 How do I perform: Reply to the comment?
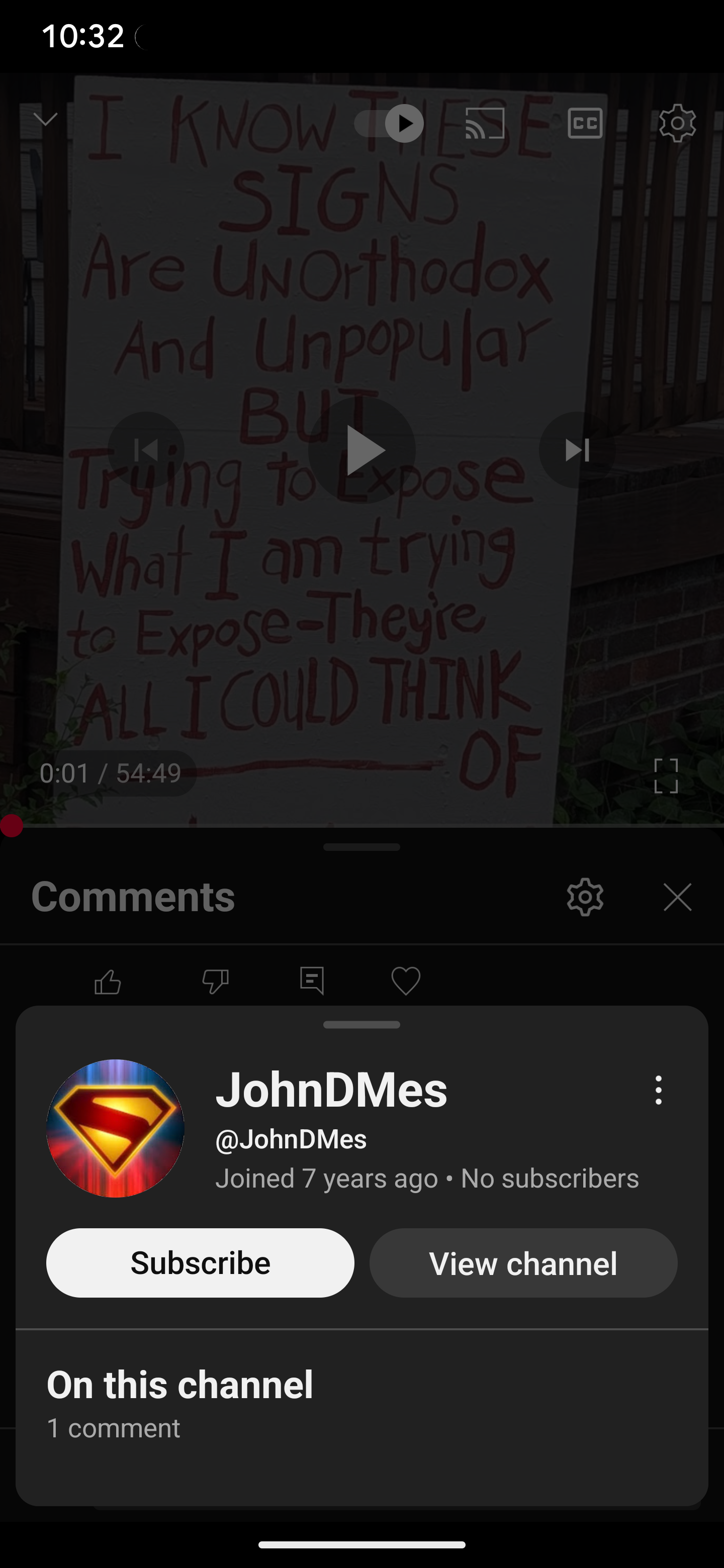click(x=312, y=981)
